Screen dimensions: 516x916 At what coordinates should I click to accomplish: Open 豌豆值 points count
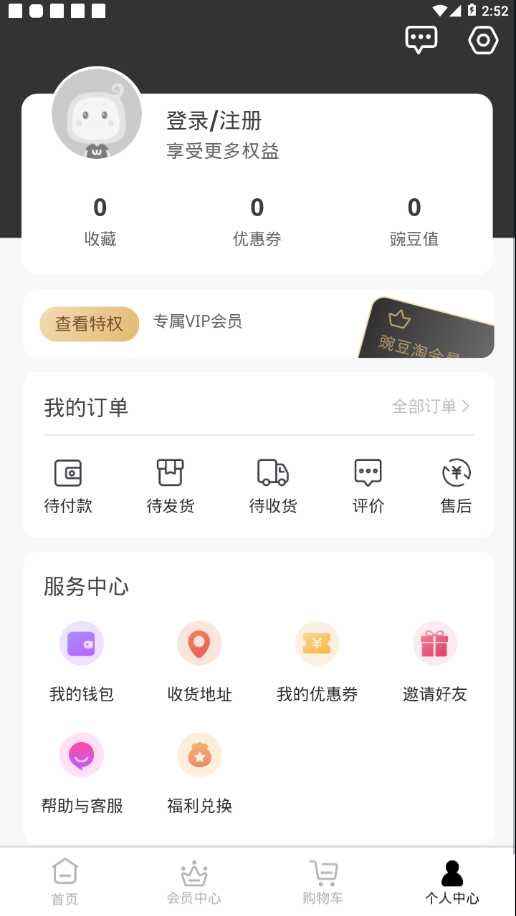pyautogui.click(x=414, y=221)
